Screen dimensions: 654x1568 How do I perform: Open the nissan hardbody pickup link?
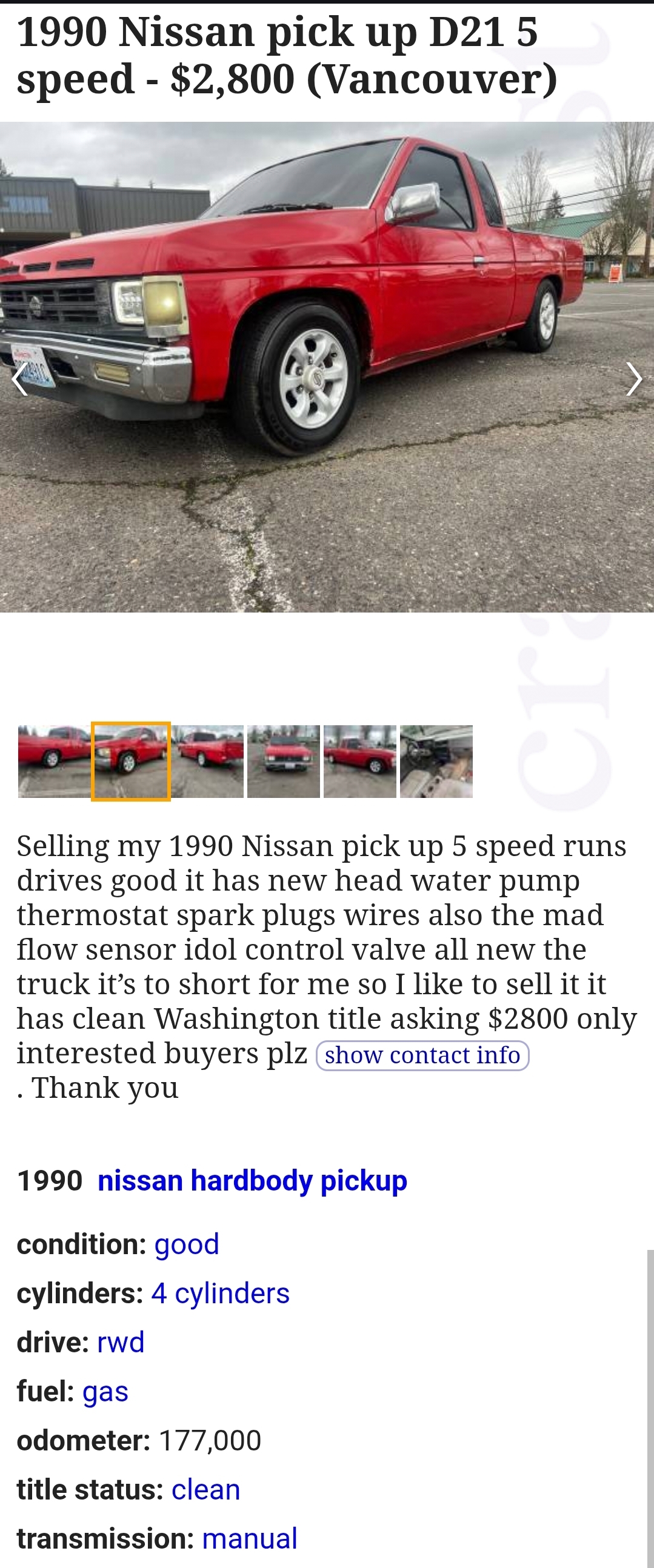(x=252, y=1180)
